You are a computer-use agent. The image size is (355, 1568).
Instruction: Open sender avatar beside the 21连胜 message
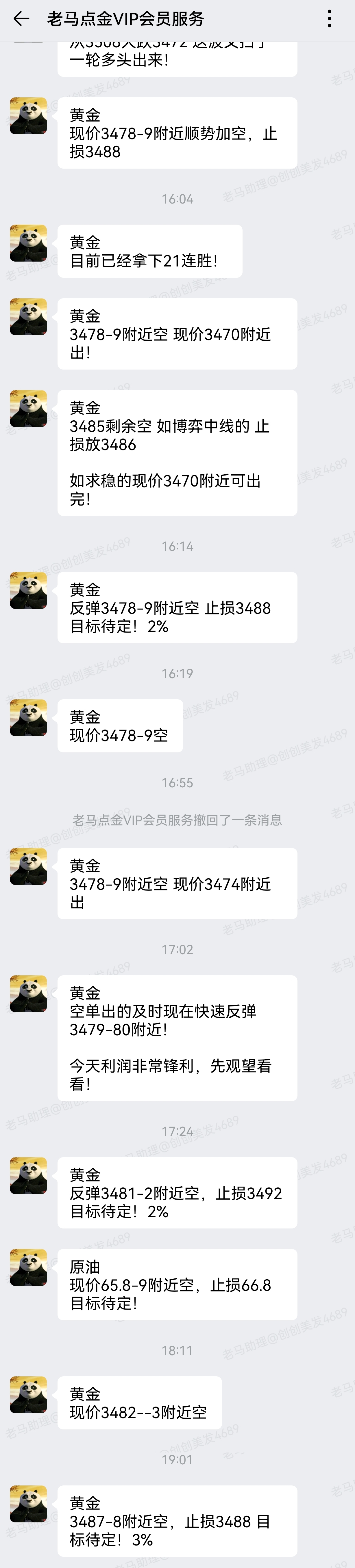(x=28, y=243)
